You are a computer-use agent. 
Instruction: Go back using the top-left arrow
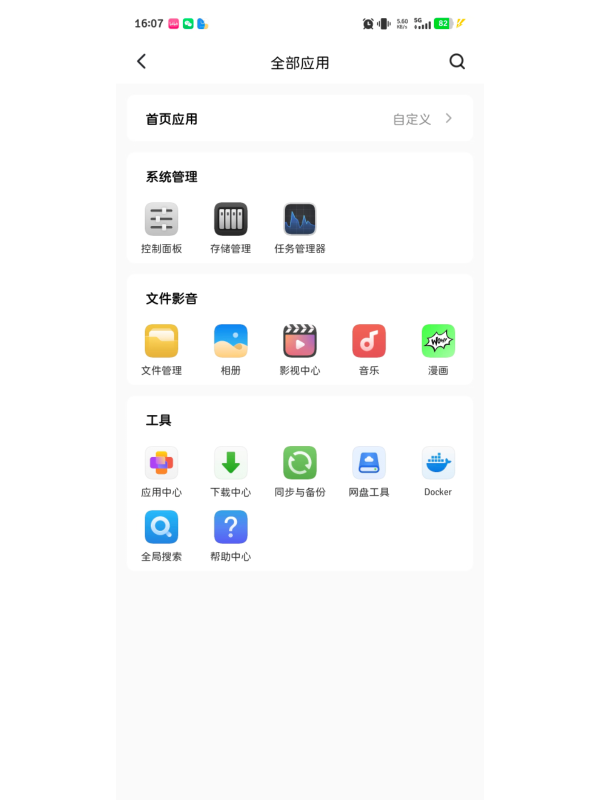pos(142,62)
